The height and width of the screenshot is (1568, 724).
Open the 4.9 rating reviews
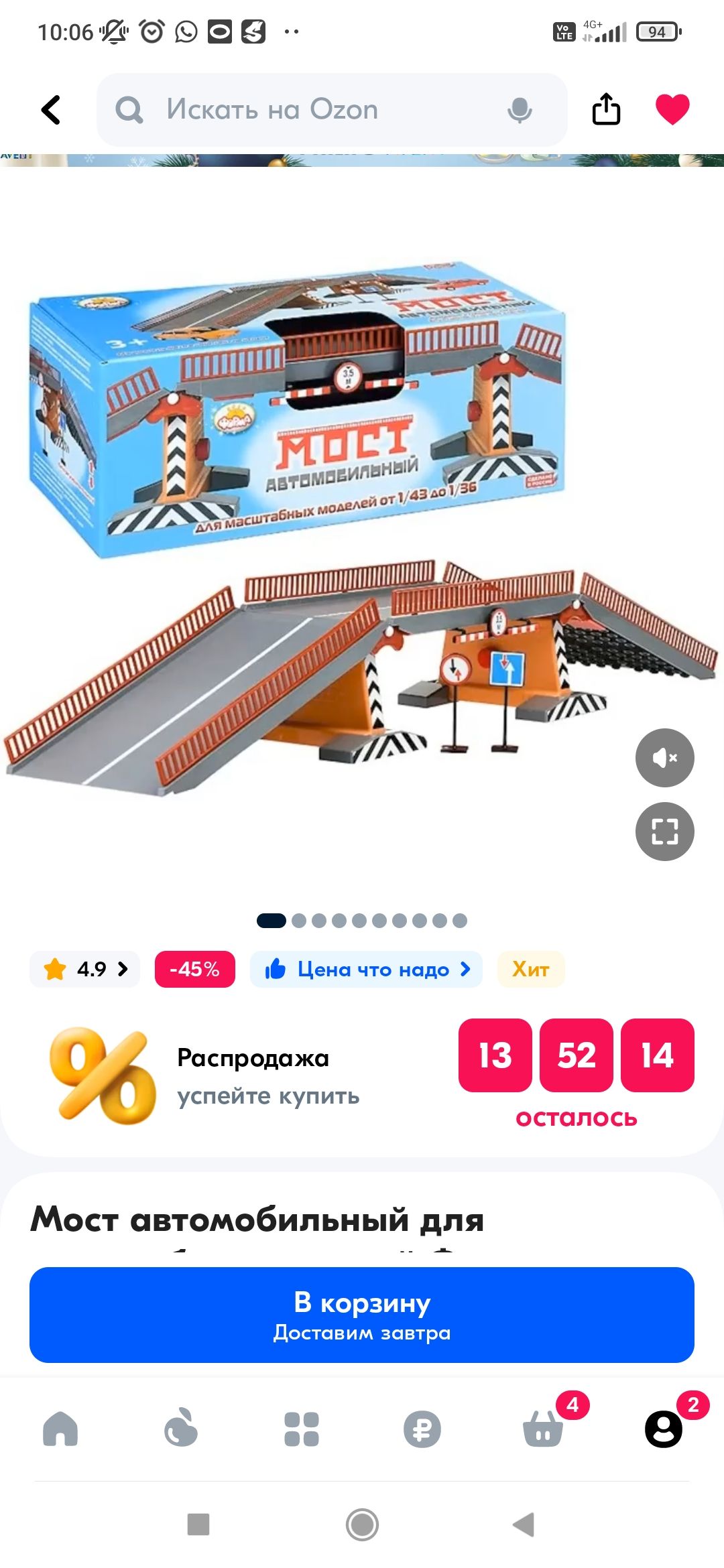[85, 969]
